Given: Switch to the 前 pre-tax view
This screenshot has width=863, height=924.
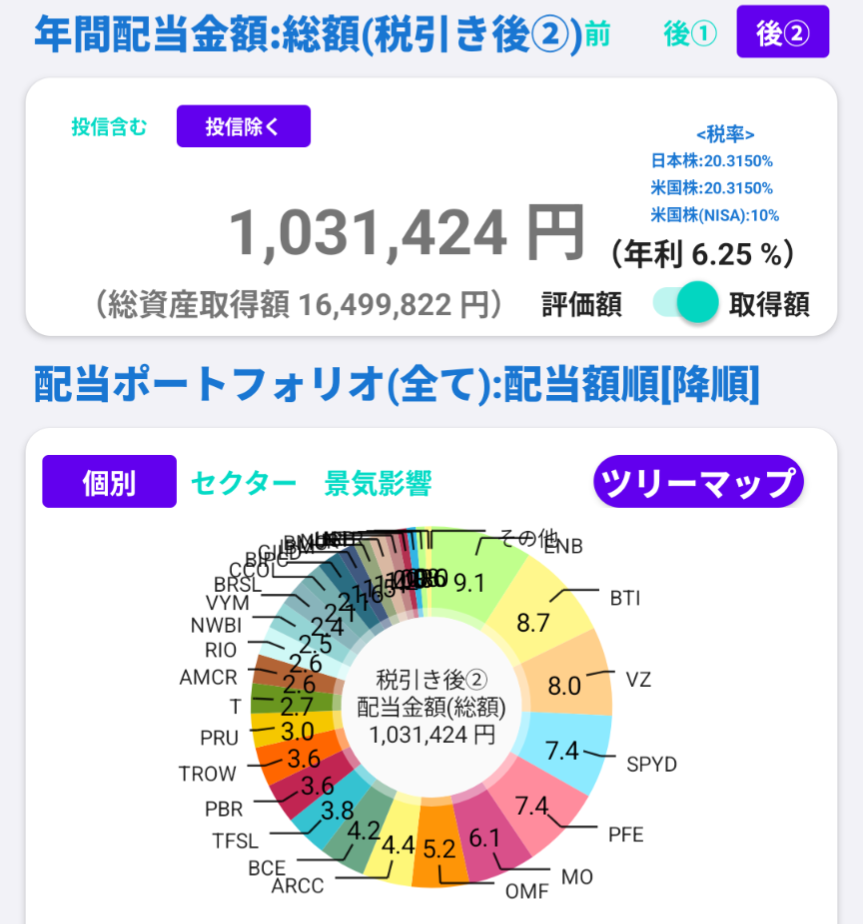Looking at the screenshot, I should click(597, 34).
